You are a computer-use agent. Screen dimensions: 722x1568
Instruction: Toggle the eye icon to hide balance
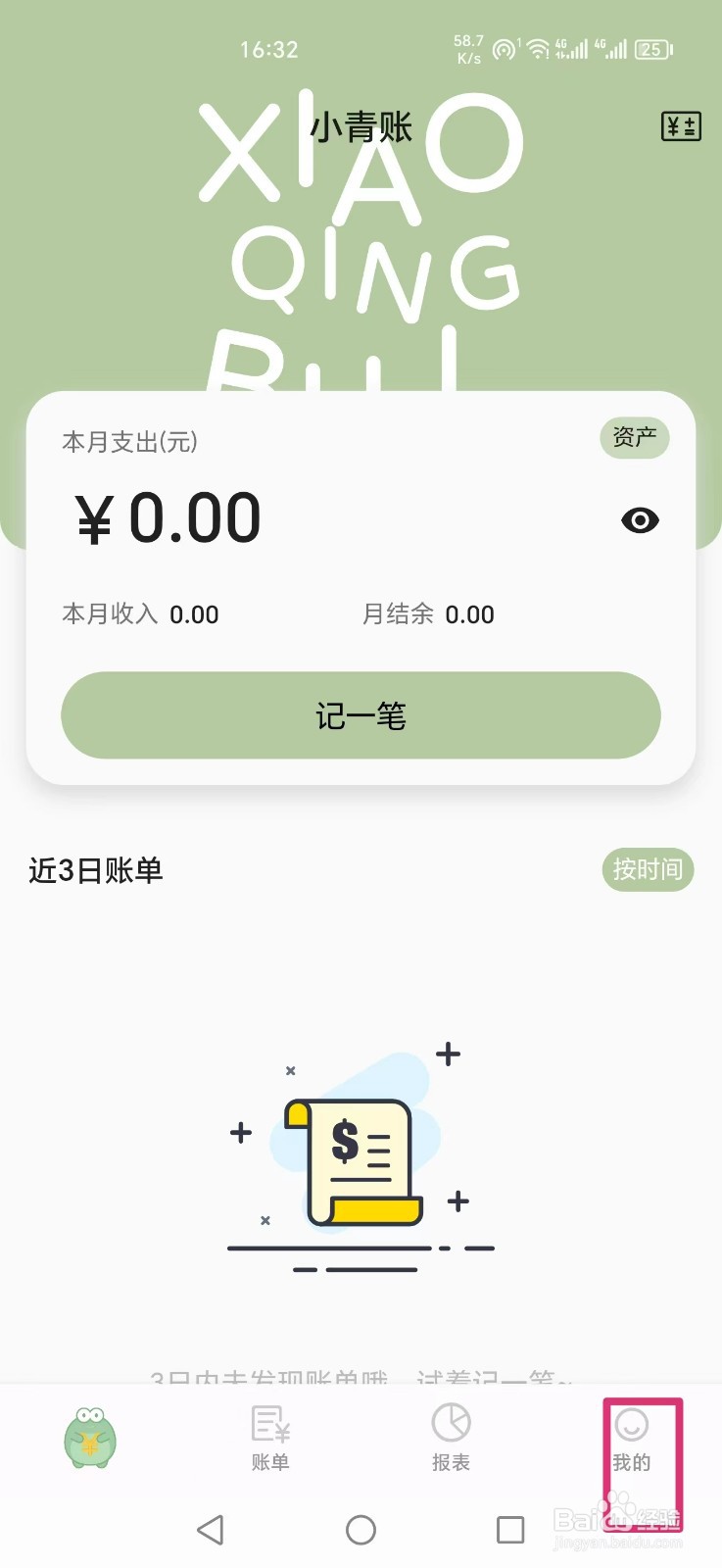[x=639, y=520]
